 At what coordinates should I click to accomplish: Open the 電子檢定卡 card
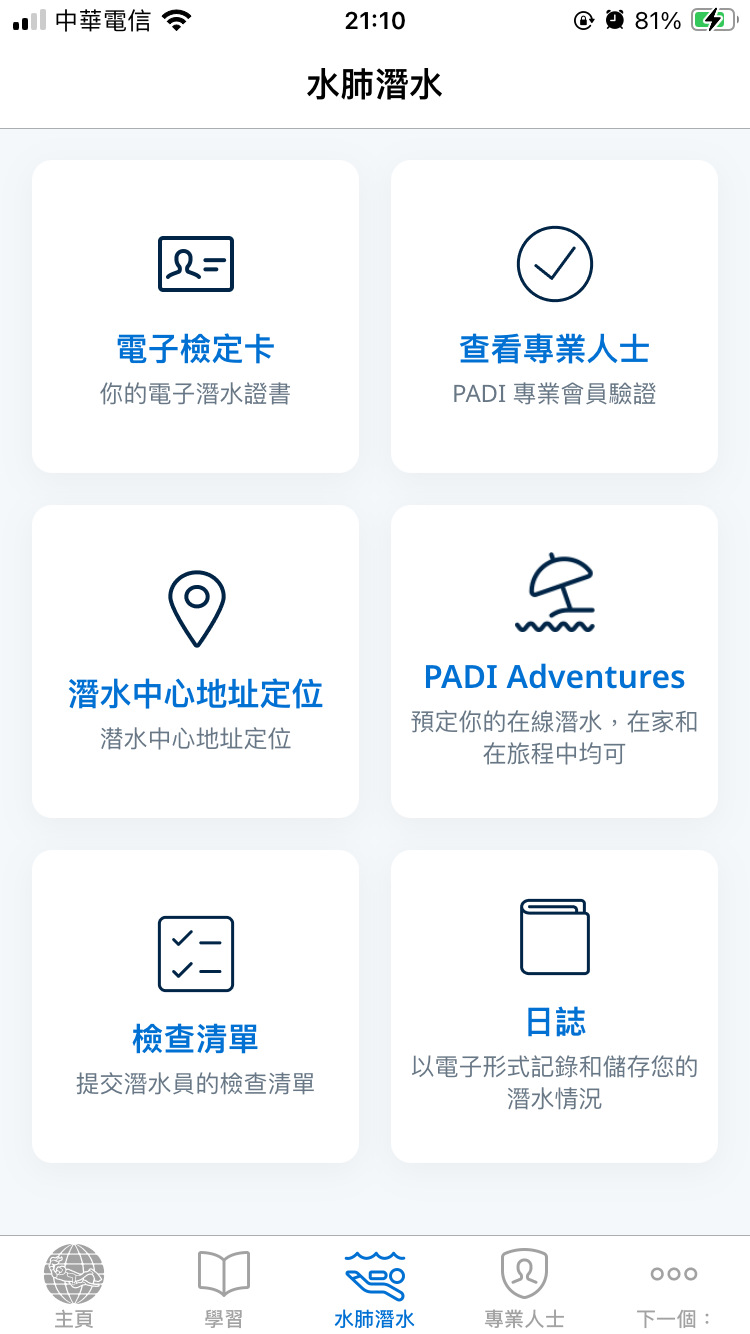(195, 316)
